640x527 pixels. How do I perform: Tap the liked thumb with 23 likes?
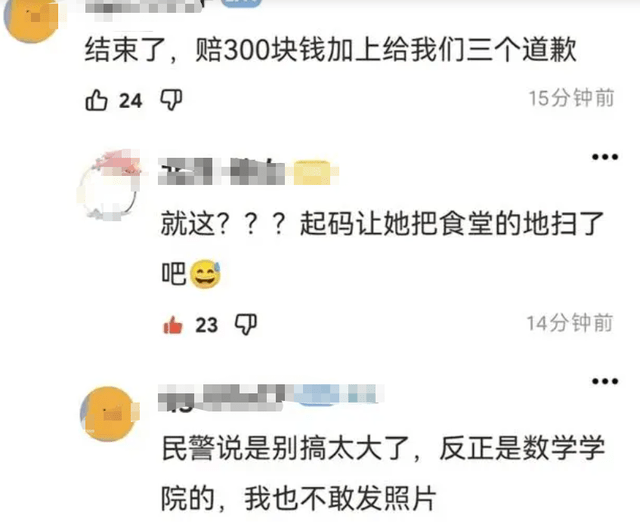pos(172,324)
